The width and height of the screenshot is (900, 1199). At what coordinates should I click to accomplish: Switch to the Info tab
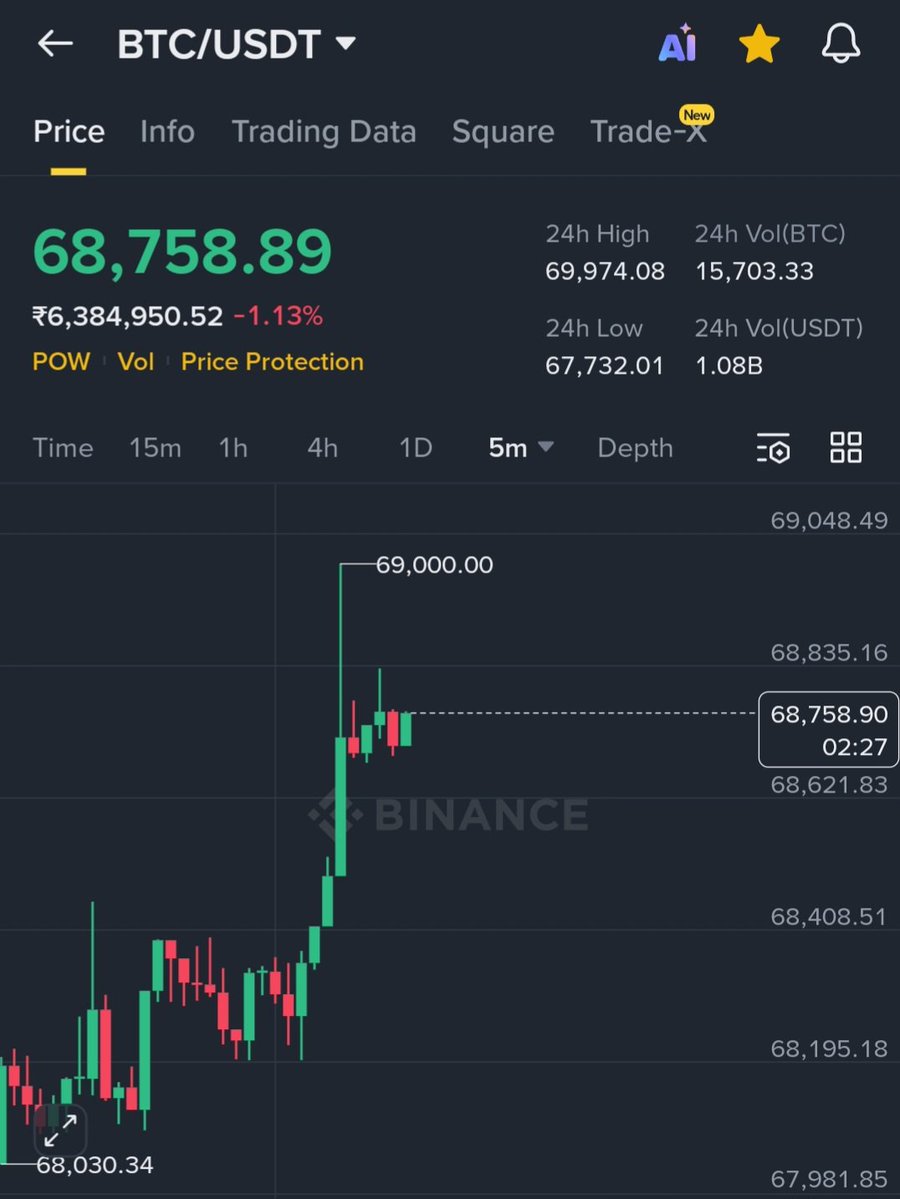(x=167, y=132)
